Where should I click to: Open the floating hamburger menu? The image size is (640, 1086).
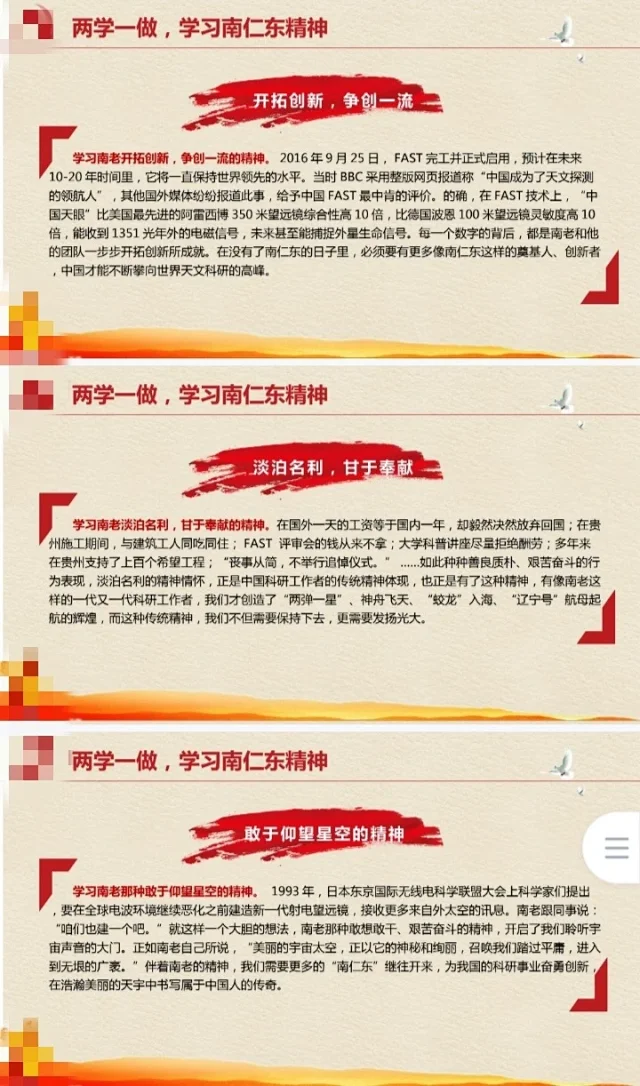click(617, 850)
